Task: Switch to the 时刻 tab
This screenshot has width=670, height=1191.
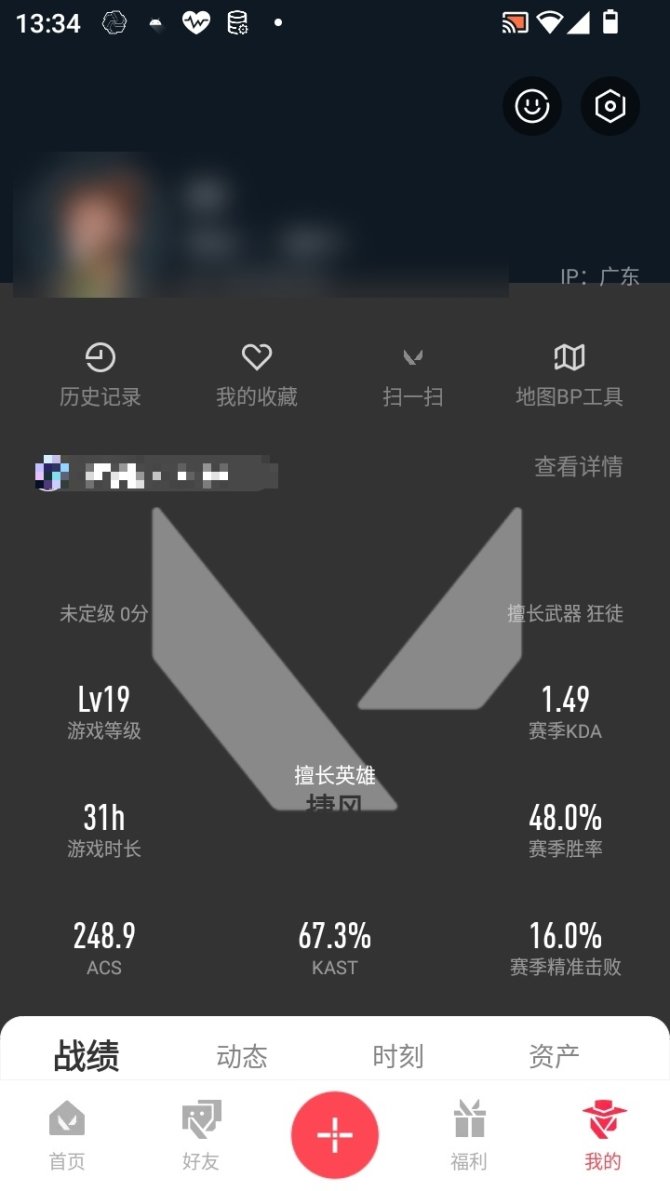Action: [x=398, y=1056]
